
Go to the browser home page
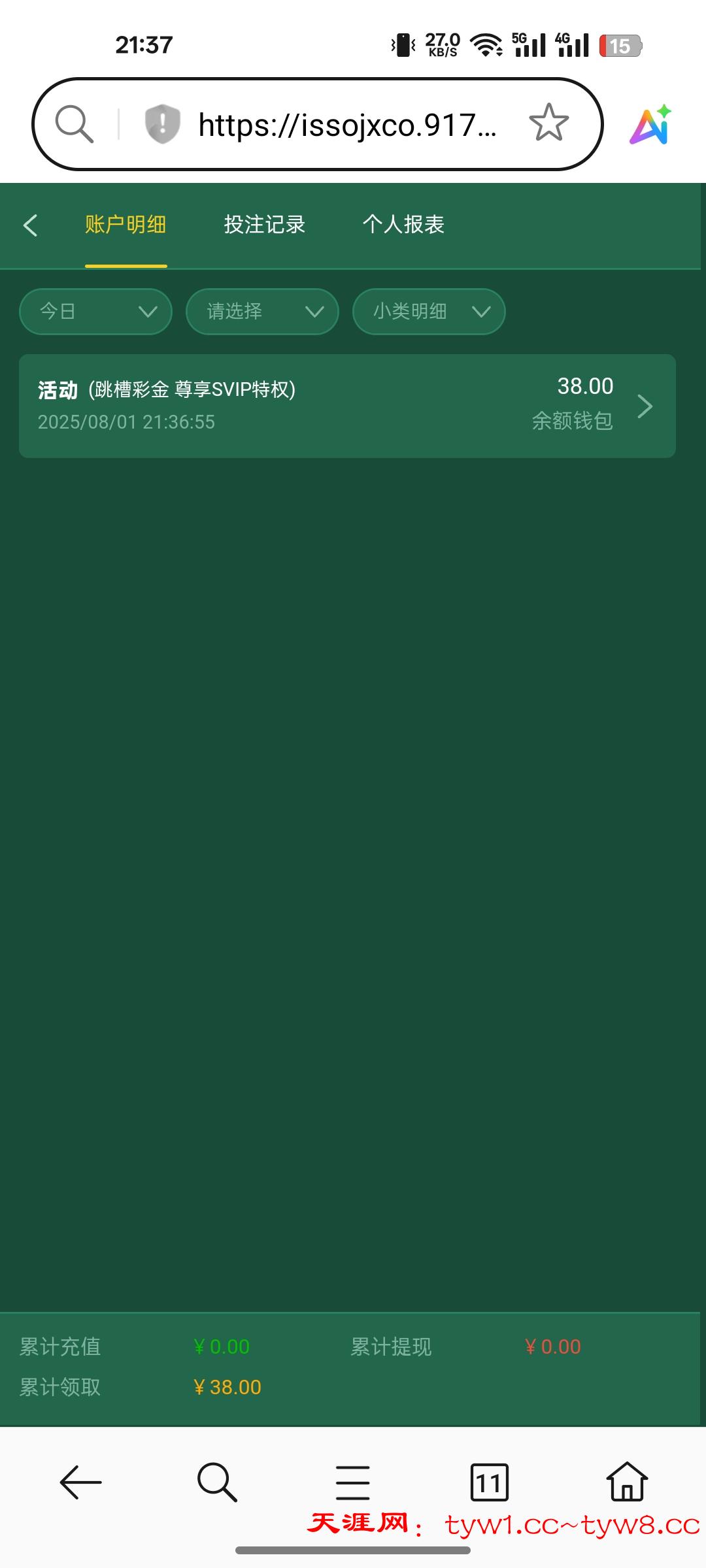pyautogui.click(x=627, y=1482)
